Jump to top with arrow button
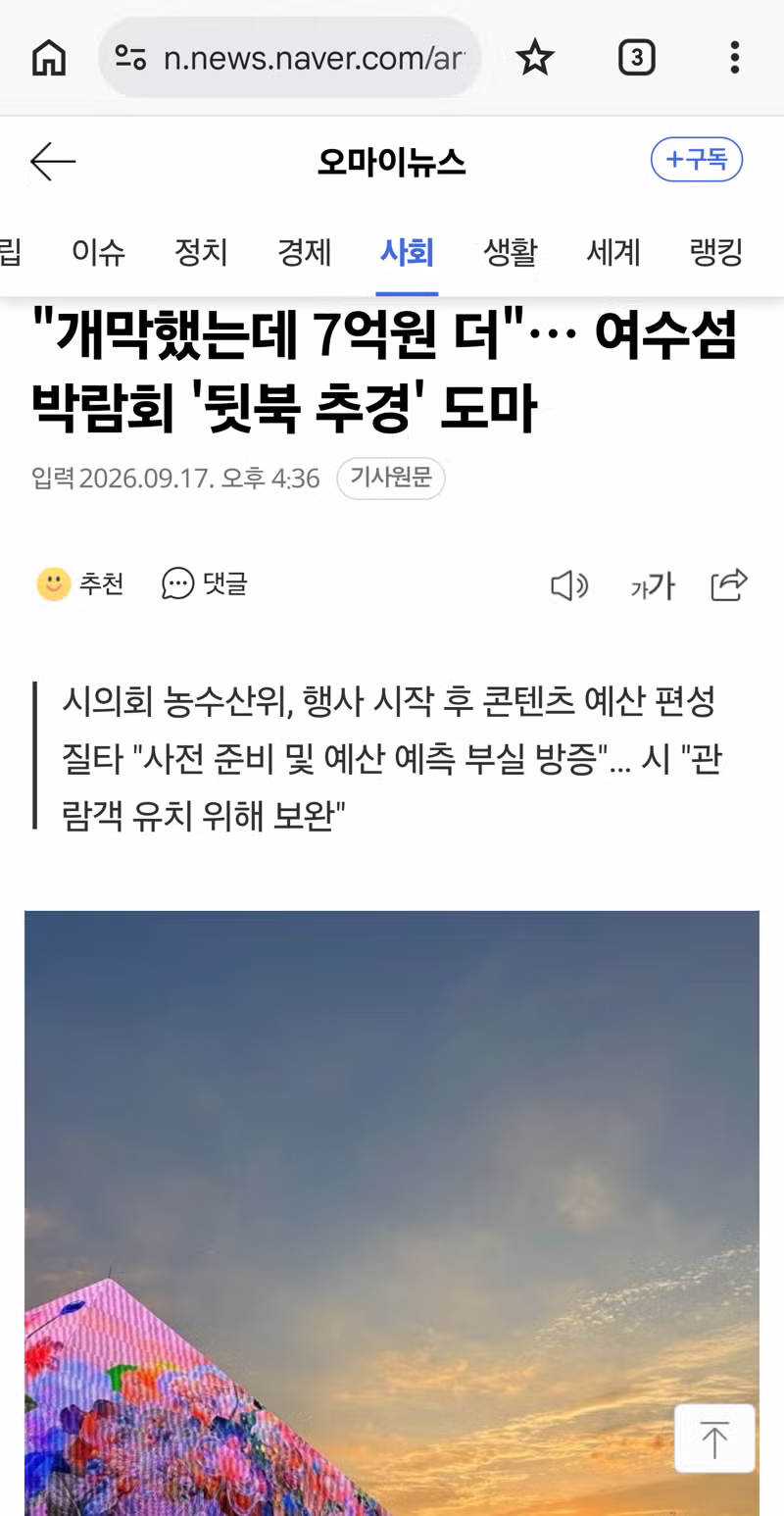 click(x=714, y=1439)
